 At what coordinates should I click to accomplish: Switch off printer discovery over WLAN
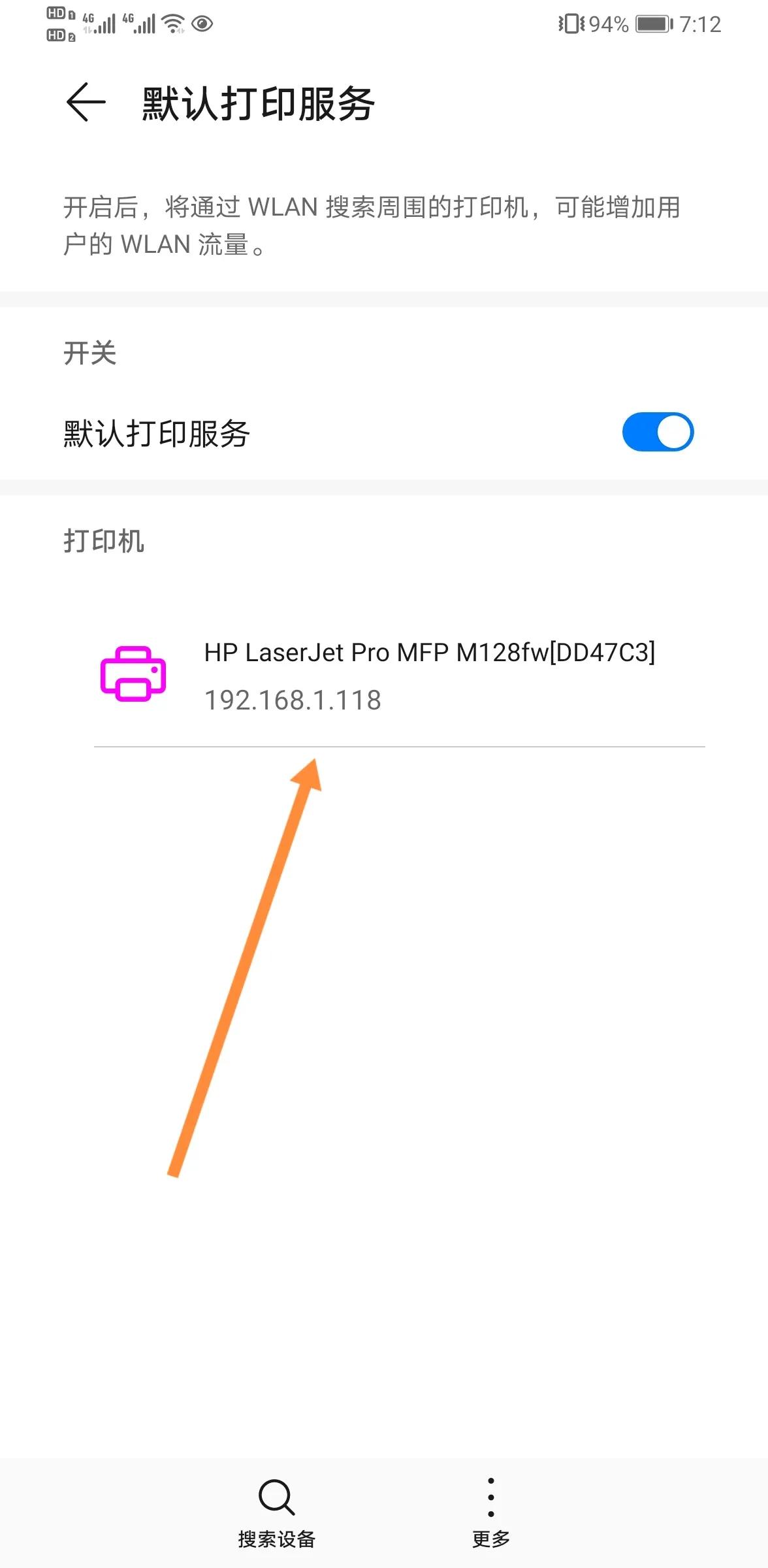point(658,431)
